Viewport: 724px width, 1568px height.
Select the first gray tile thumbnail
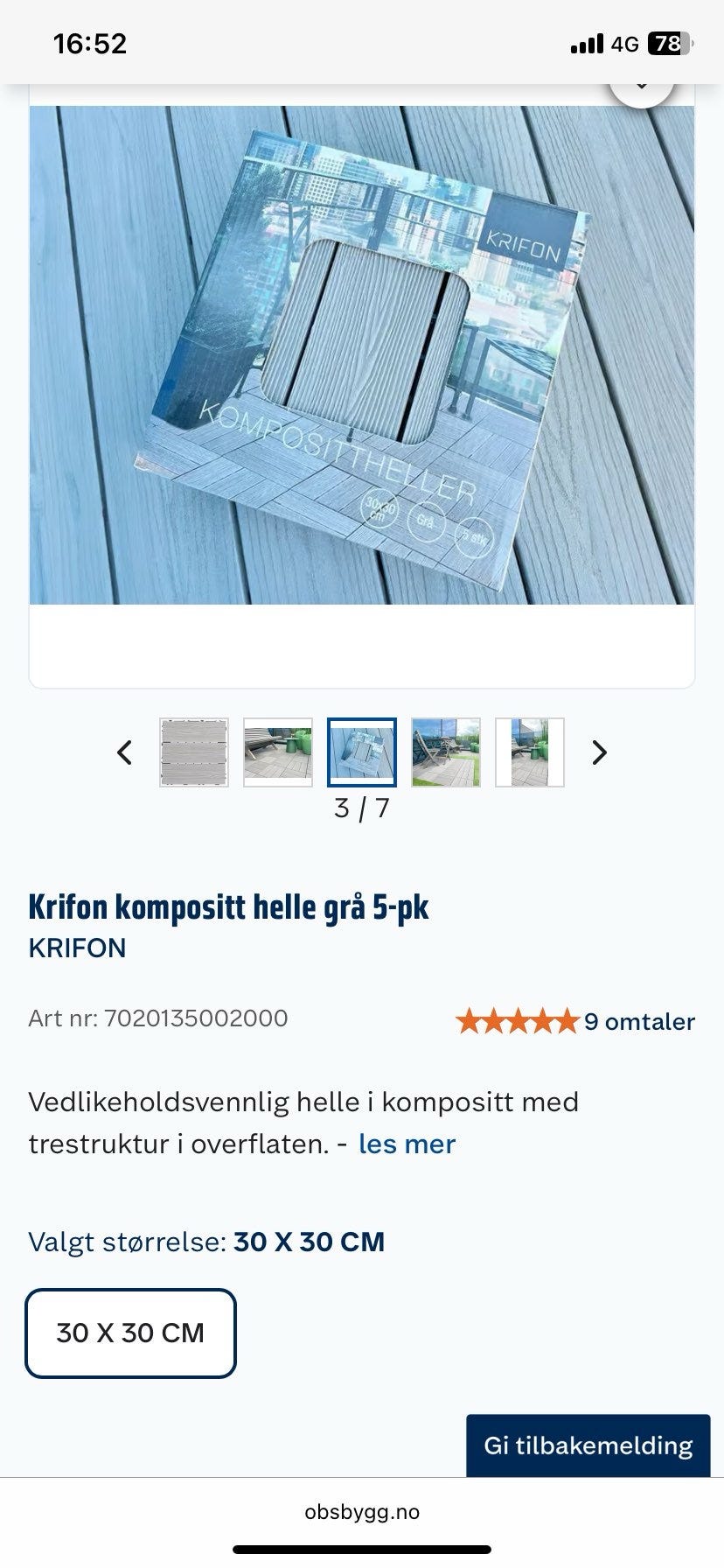pos(193,752)
